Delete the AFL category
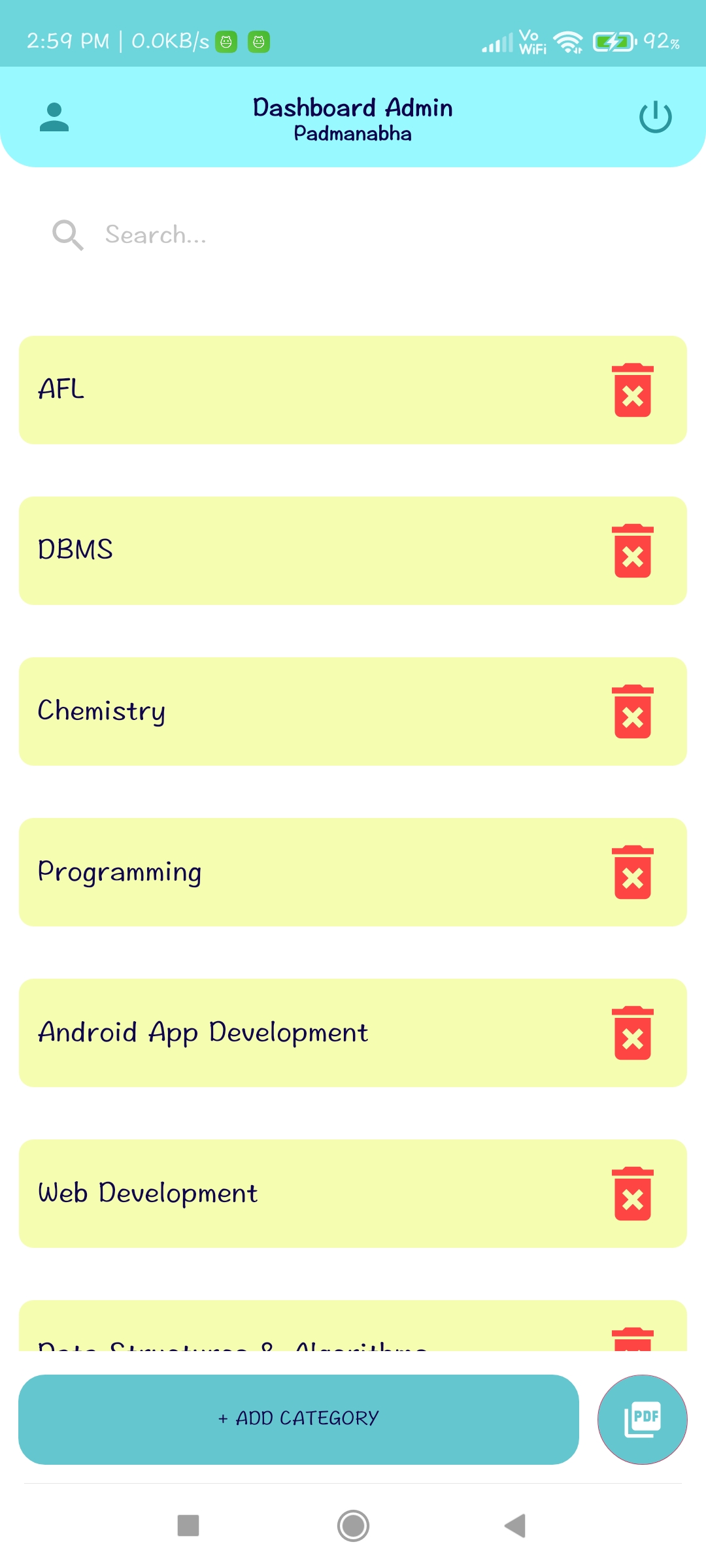Viewport: 706px width, 1568px height. pyautogui.click(x=631, y=390)
